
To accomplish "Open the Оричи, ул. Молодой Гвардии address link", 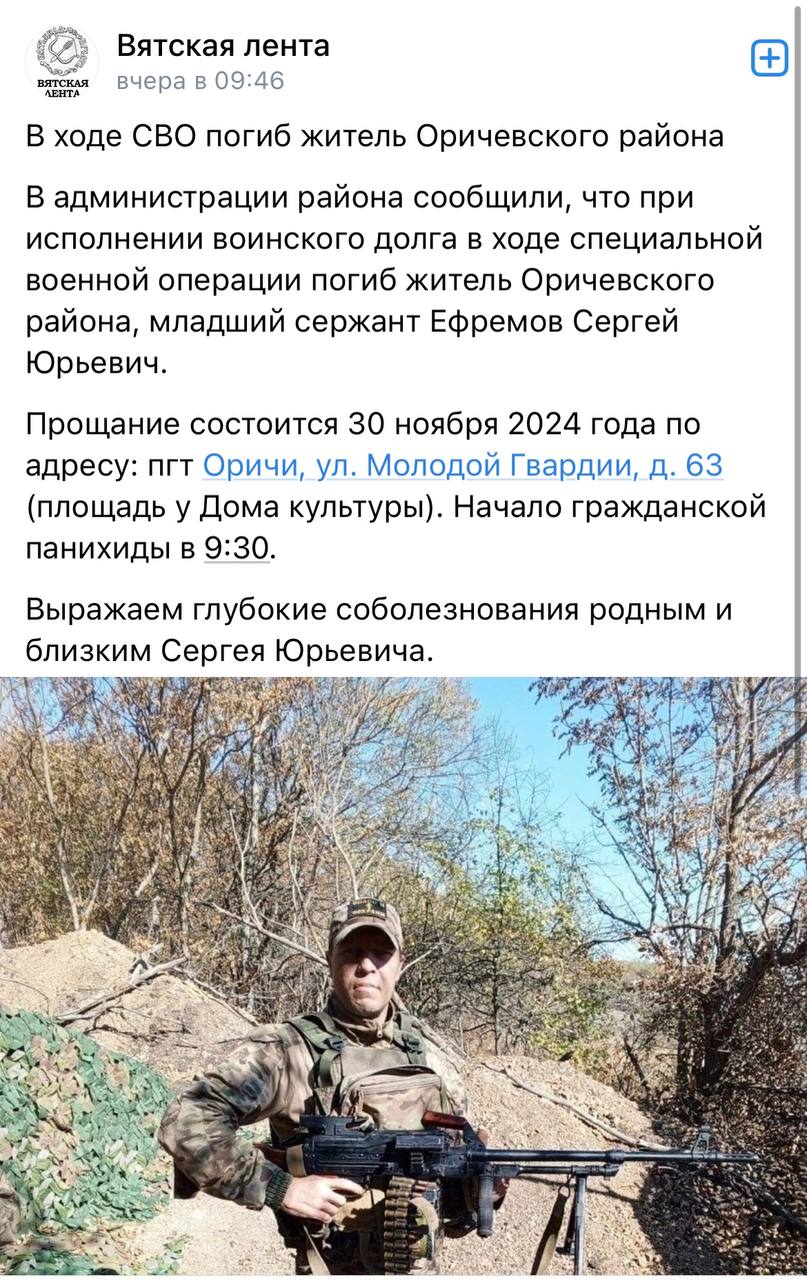I will click(462, 465).
